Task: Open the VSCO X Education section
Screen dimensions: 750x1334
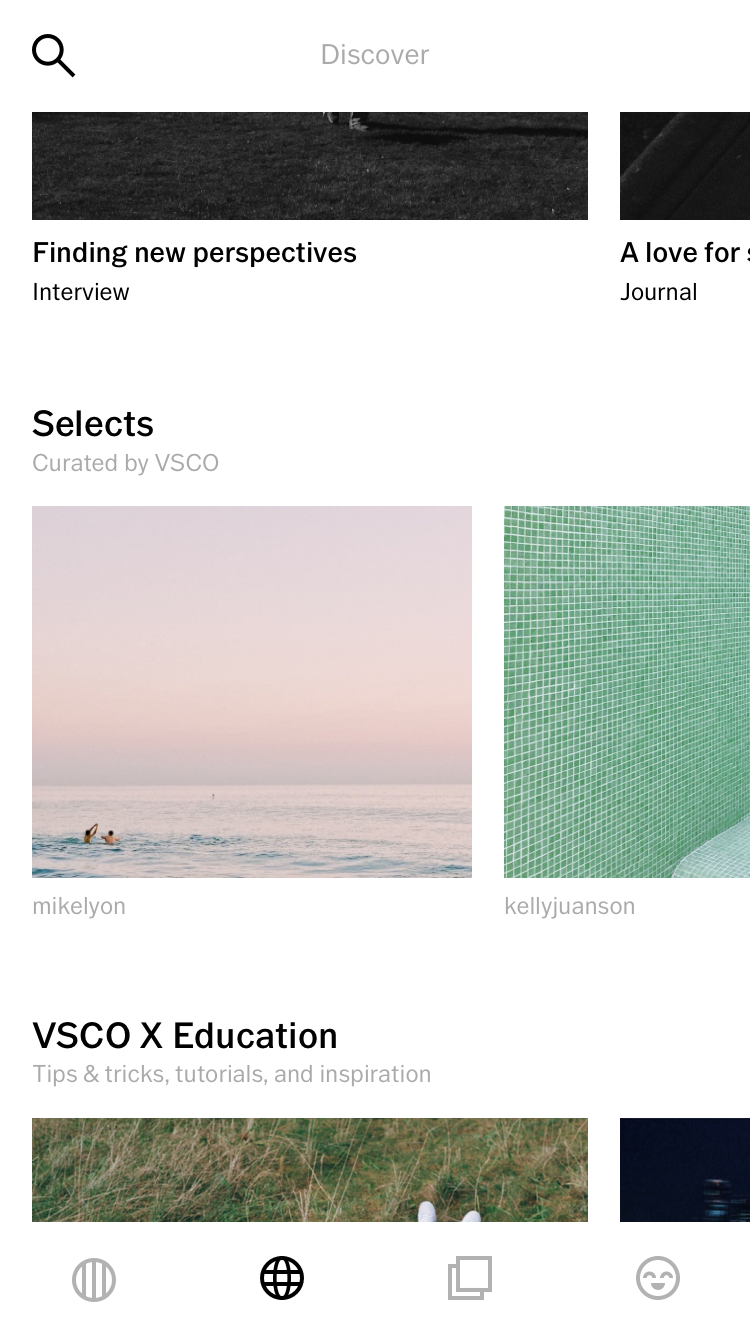Action: pos(185,1036)
